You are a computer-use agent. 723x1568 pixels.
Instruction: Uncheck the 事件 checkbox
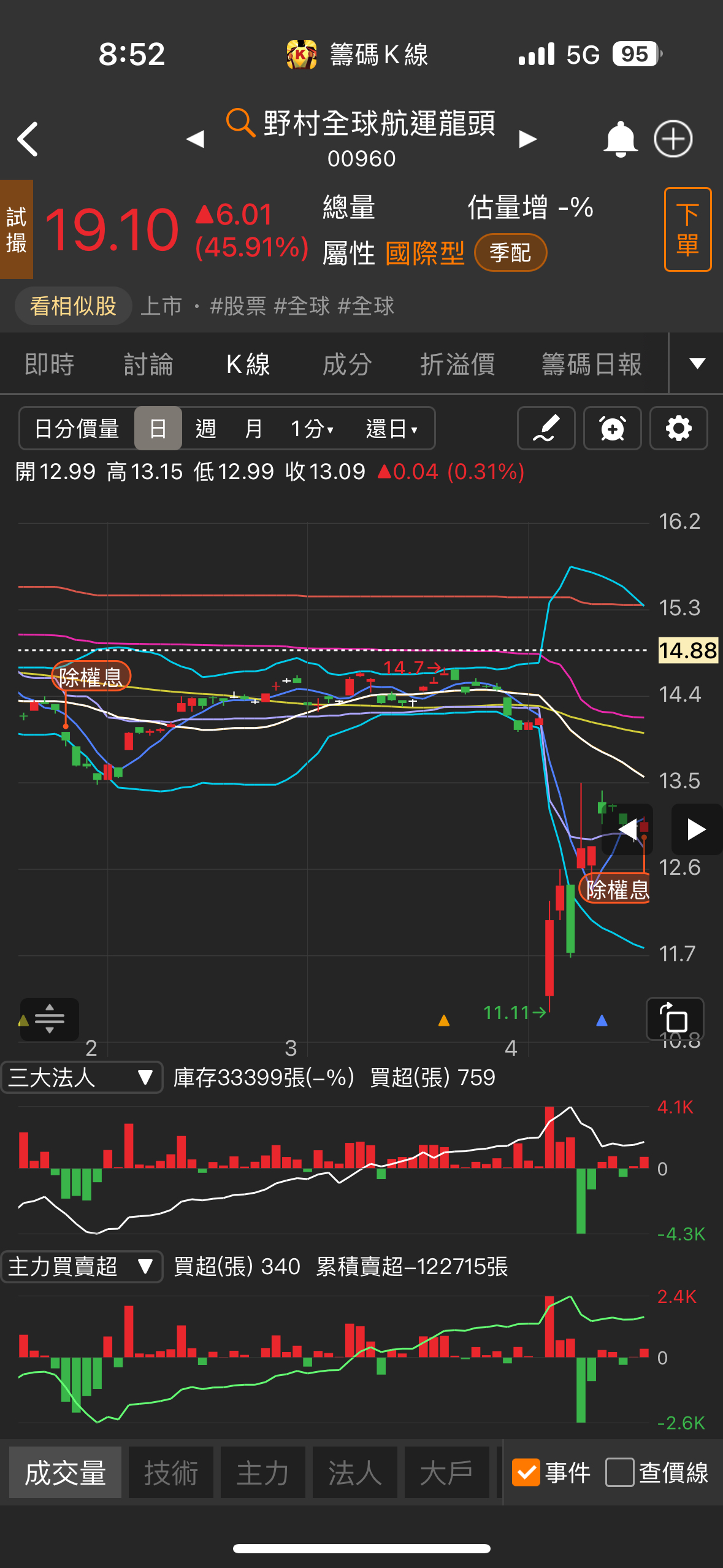coord(526,1472)
